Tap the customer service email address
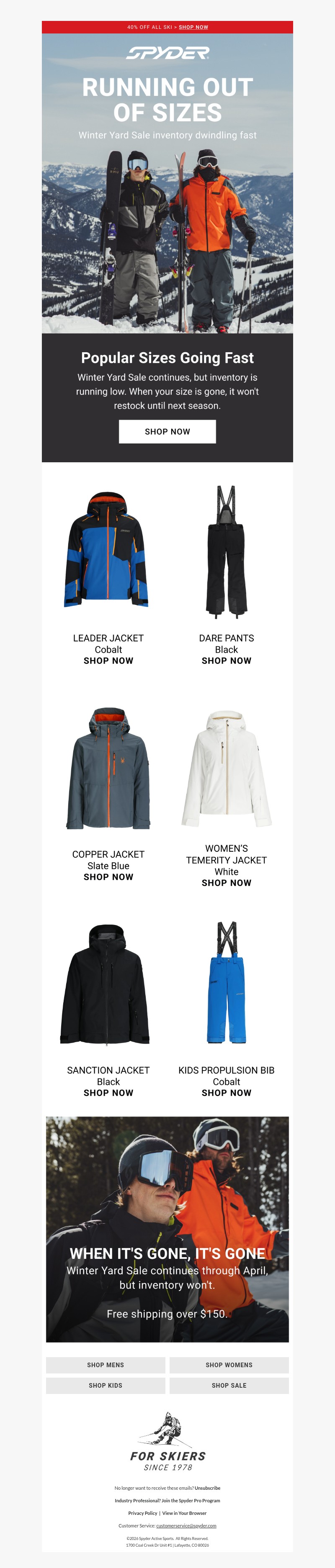 point(186,1525)
